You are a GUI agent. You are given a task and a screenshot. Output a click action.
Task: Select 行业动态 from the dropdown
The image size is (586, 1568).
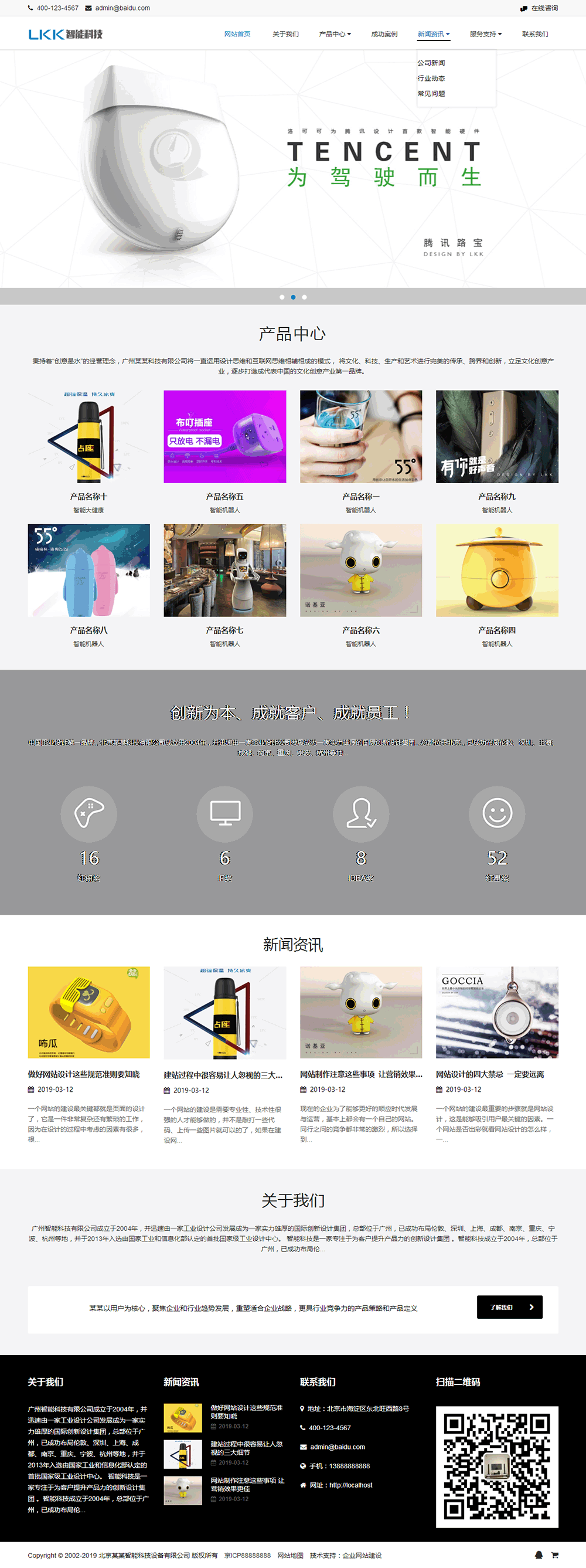pyautogui.click(x=431, y=79)
